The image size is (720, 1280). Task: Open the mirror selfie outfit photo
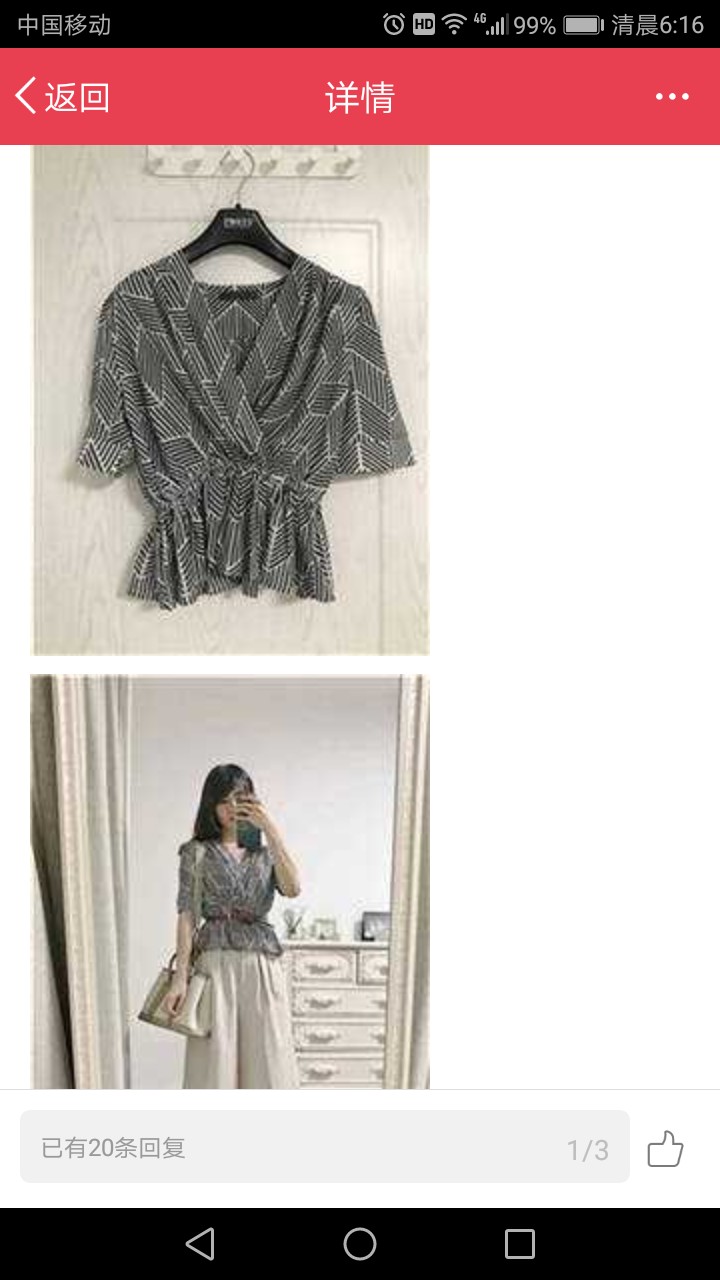231,882
